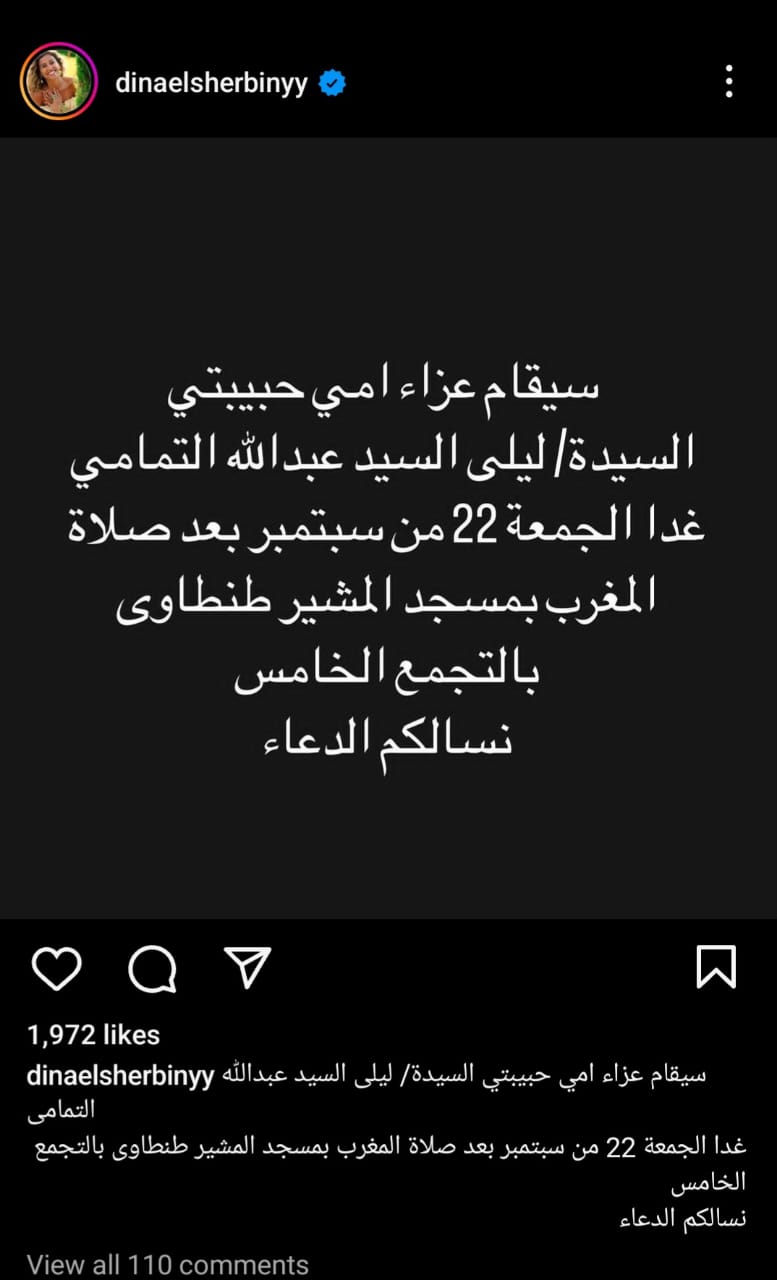Viewport: 777px width, 1280px height.
Task: Open the comment bubble icon
Action: (x=152, y=968)
